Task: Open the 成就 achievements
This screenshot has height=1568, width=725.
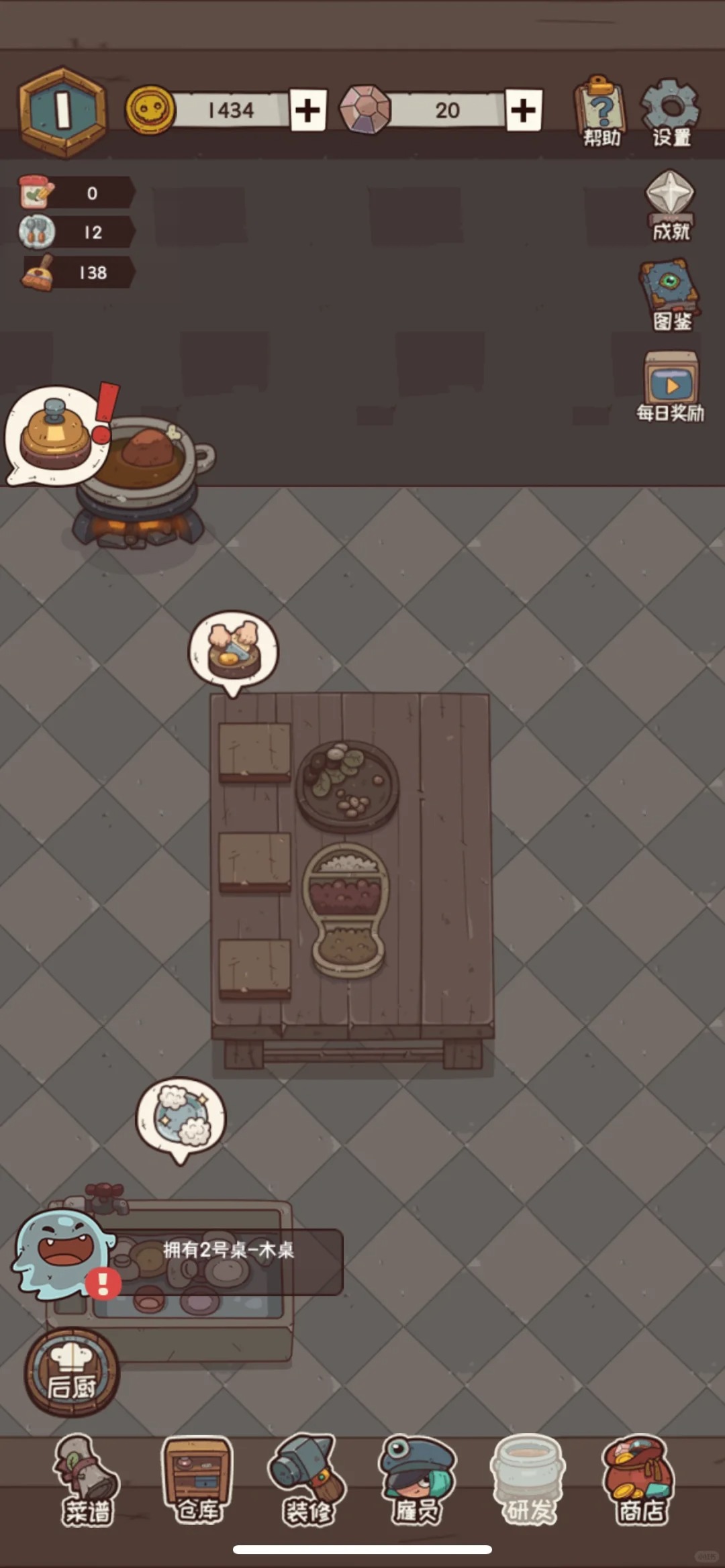Action: [670, 205]
